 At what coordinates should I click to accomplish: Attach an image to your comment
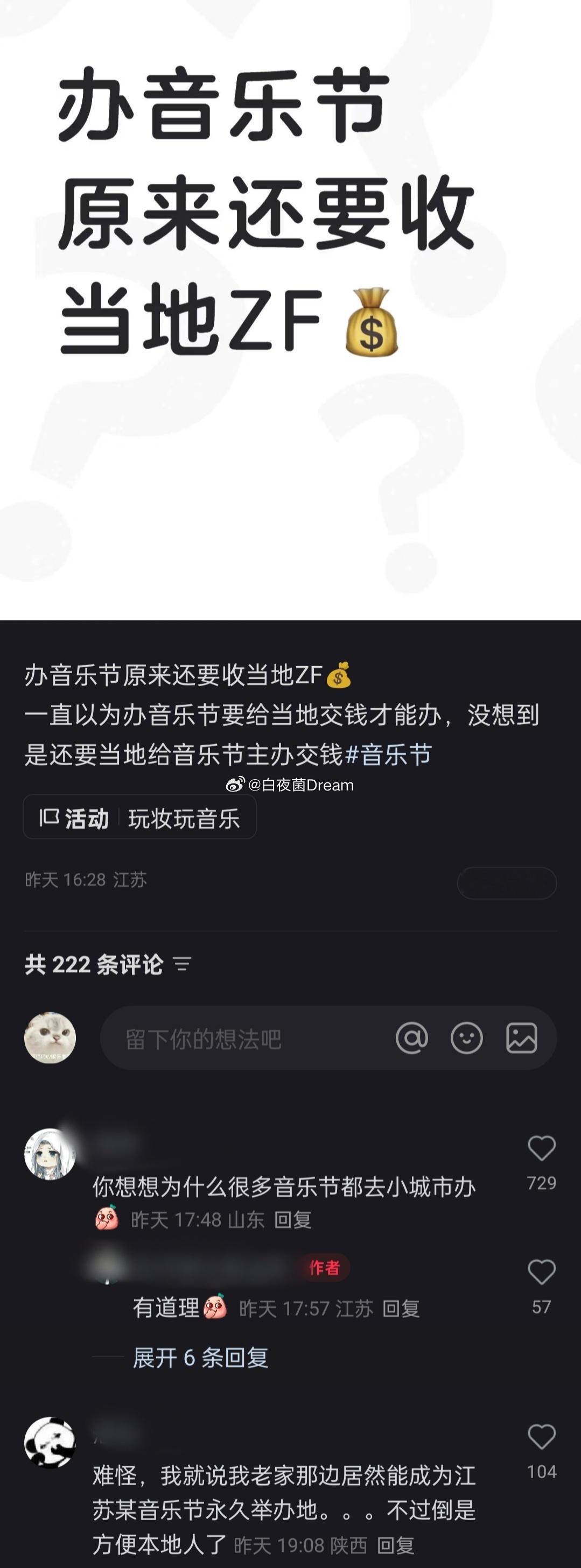(x=521, y=1038)
